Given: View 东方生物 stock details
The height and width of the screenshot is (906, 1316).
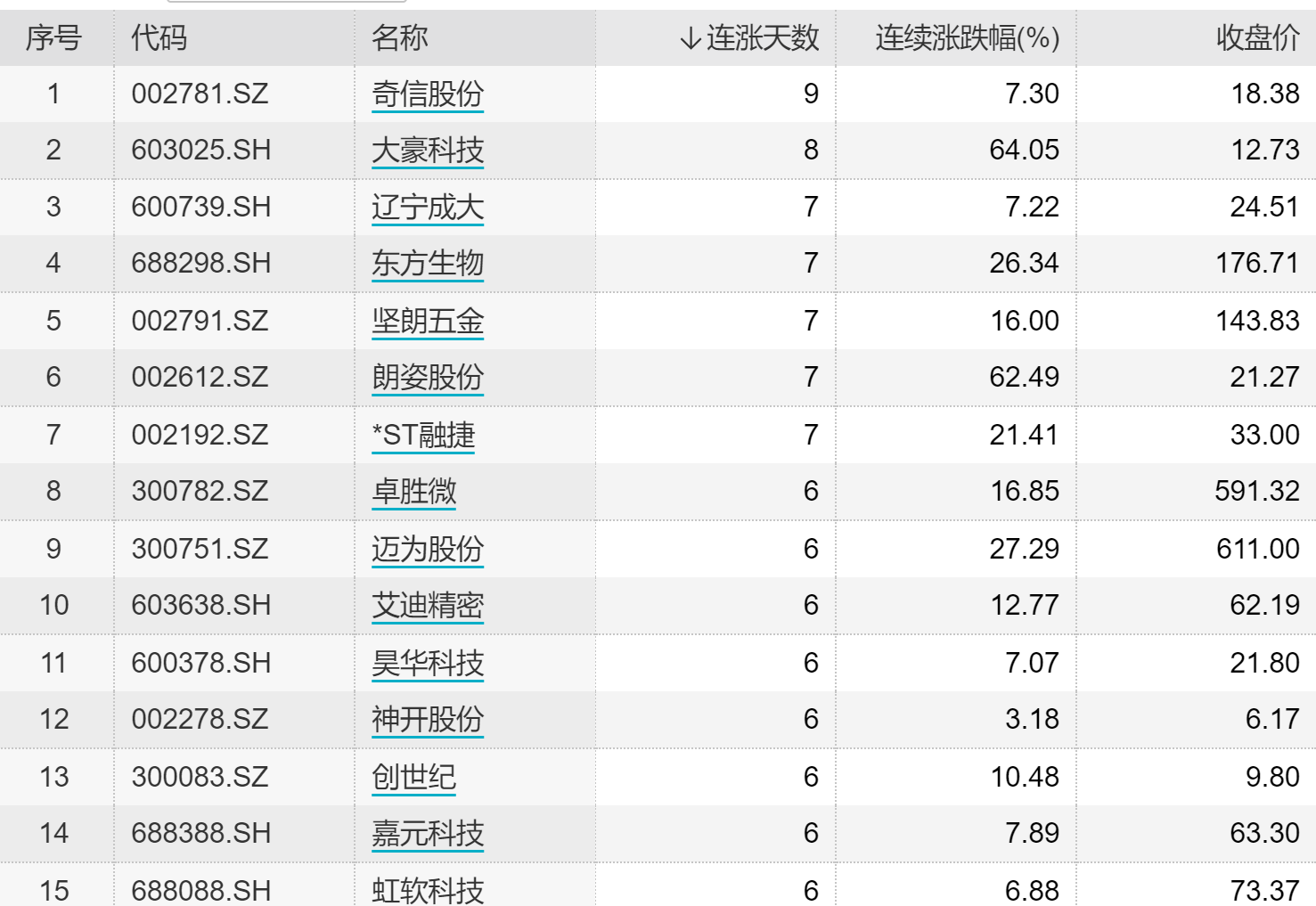Looking at the screenshot, I should click(x=428, y=263).
